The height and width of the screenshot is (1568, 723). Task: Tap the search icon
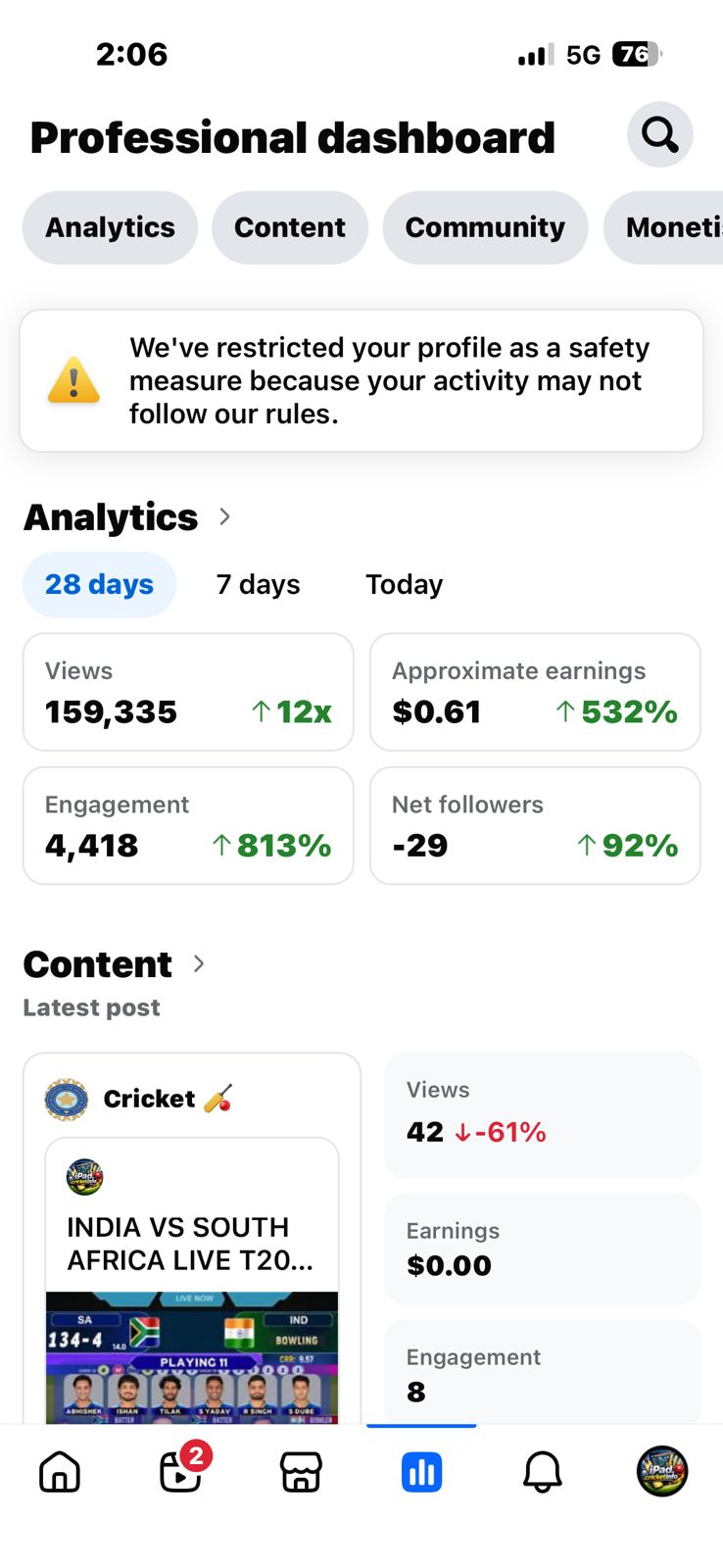point(659,134)
